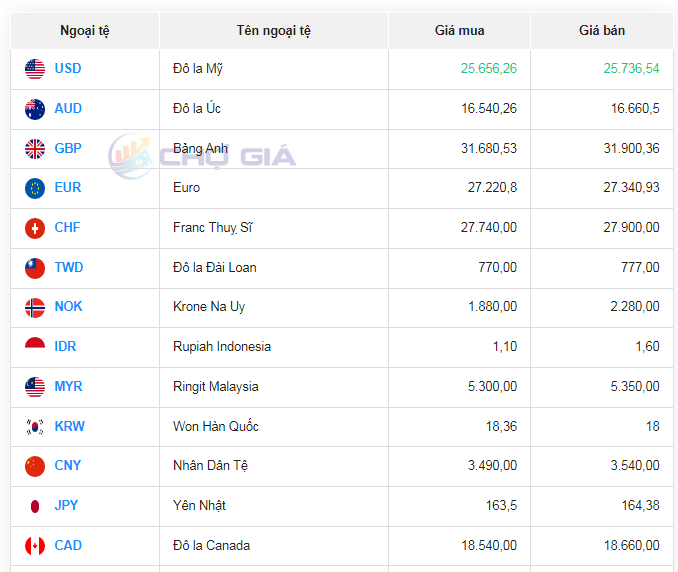
Task: View the IDR currency page
Action: click(x=65, y=346)
